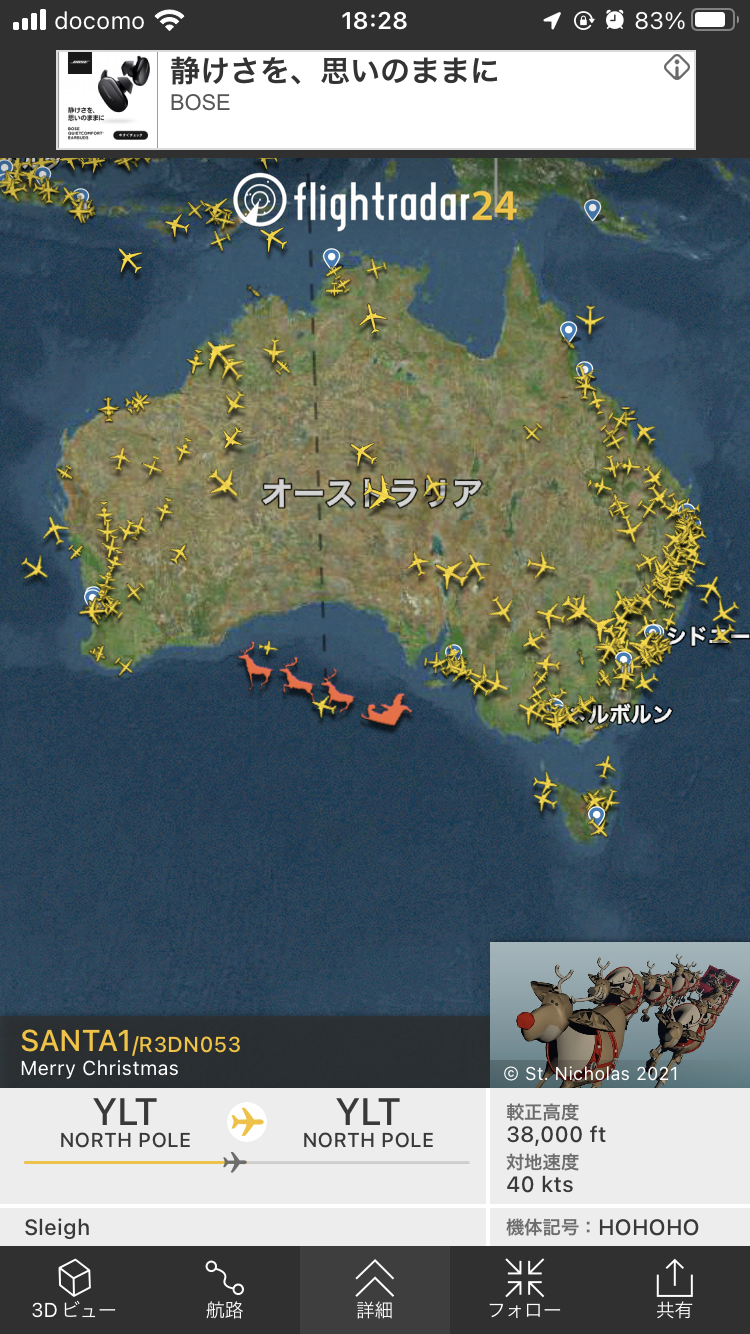The height and width of the screenshot is (1334, 750).
Task: Open the Santa sleigh photo thumbnail
Action: [x=619, y=1014]
